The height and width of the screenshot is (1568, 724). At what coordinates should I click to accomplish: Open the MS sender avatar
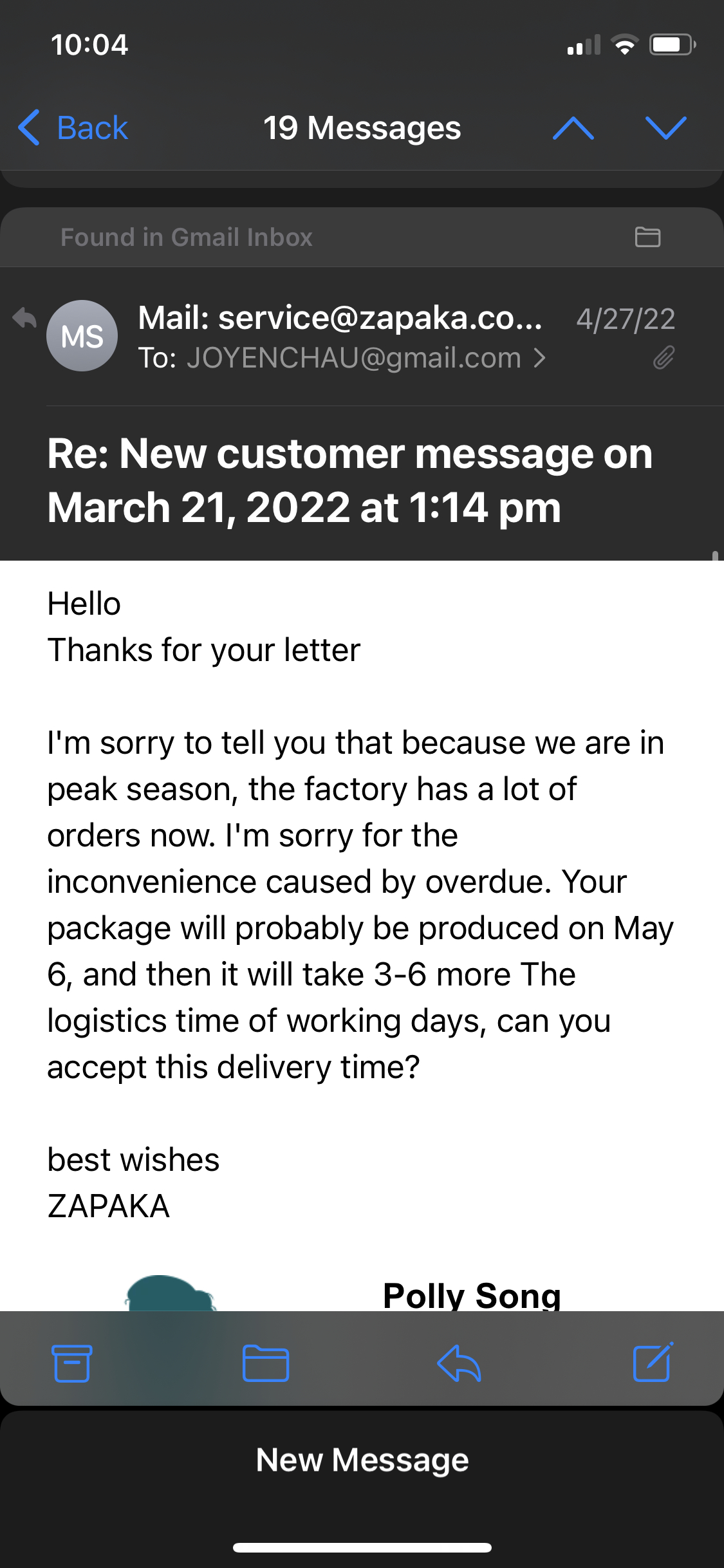[x=82, y=335]
